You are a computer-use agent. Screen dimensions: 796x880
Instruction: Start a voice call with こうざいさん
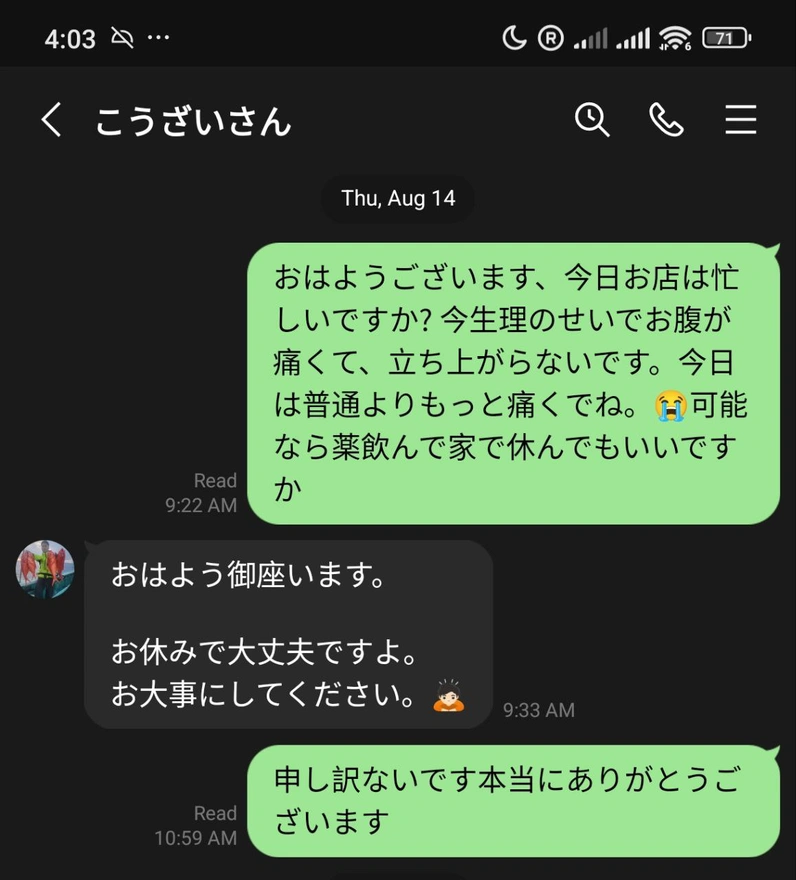[x=666, y=120]
